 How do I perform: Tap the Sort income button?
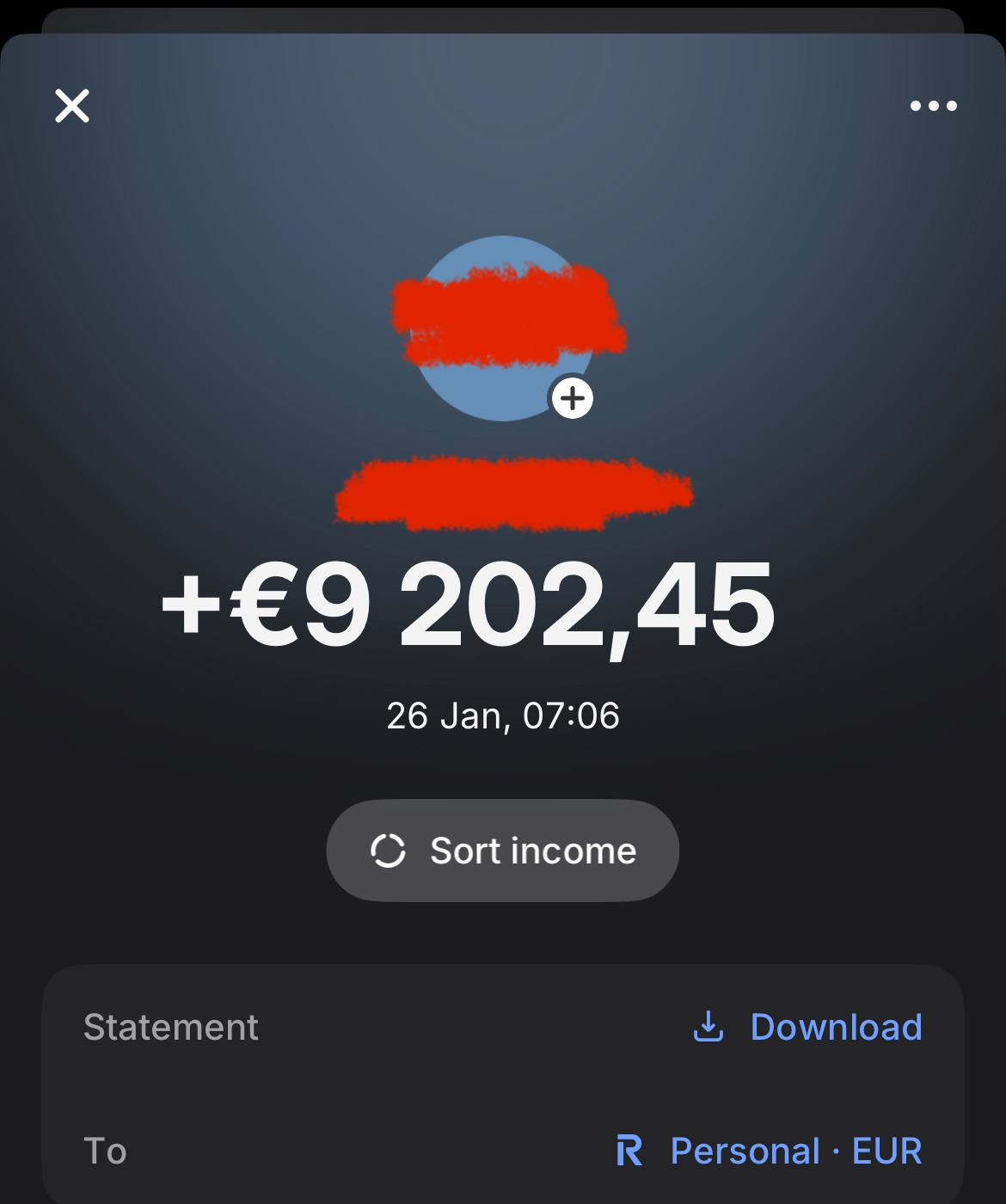502,851
